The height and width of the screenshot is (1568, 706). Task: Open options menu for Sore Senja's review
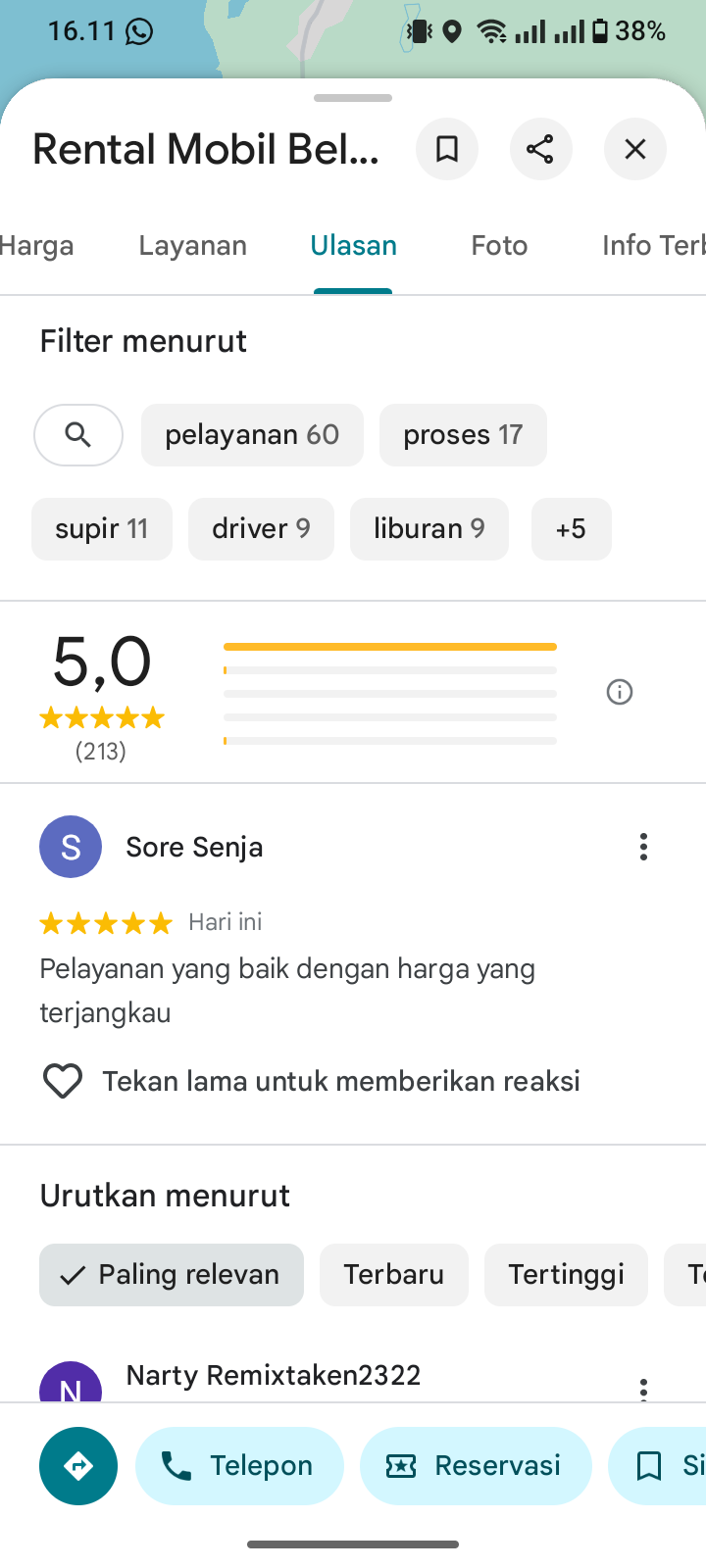643,847
